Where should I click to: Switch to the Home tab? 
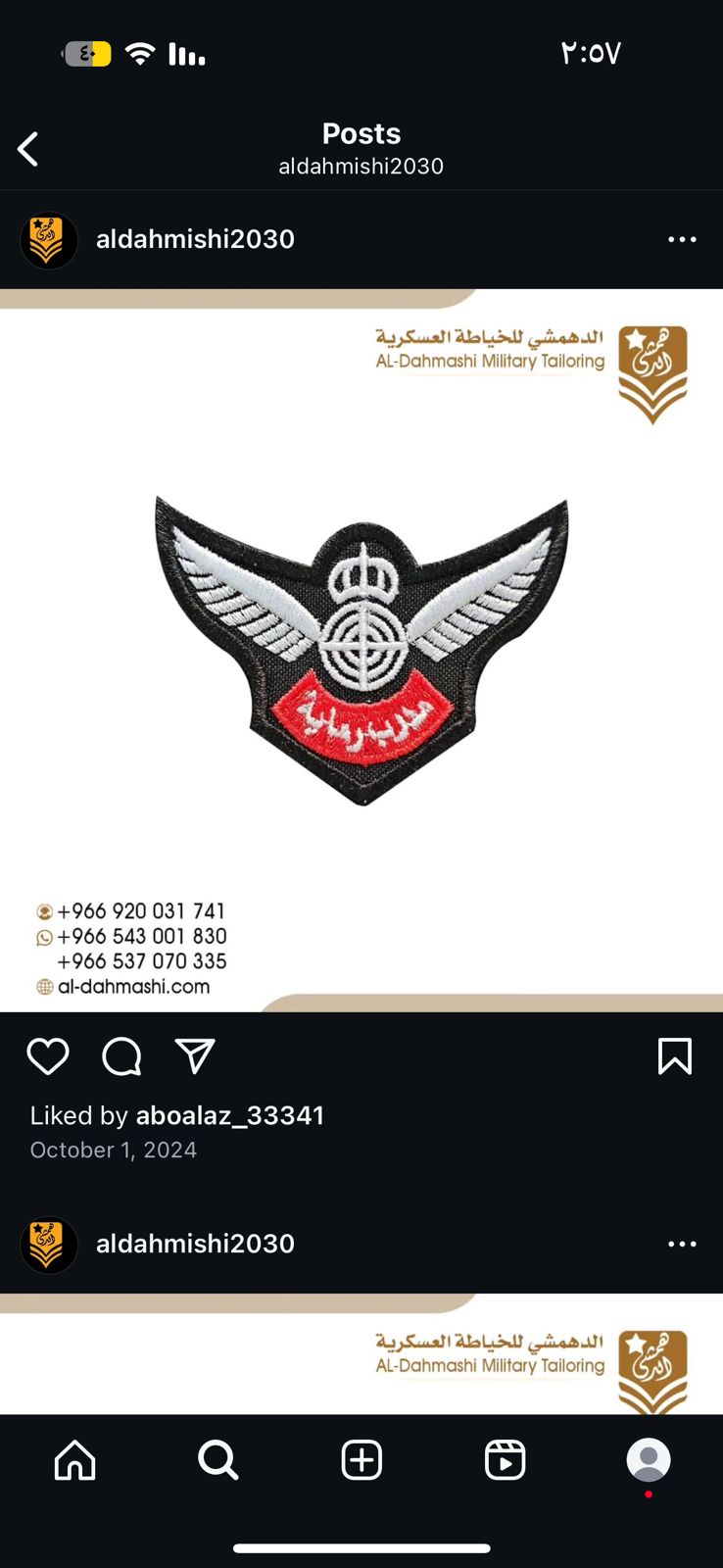(74, 1460)
